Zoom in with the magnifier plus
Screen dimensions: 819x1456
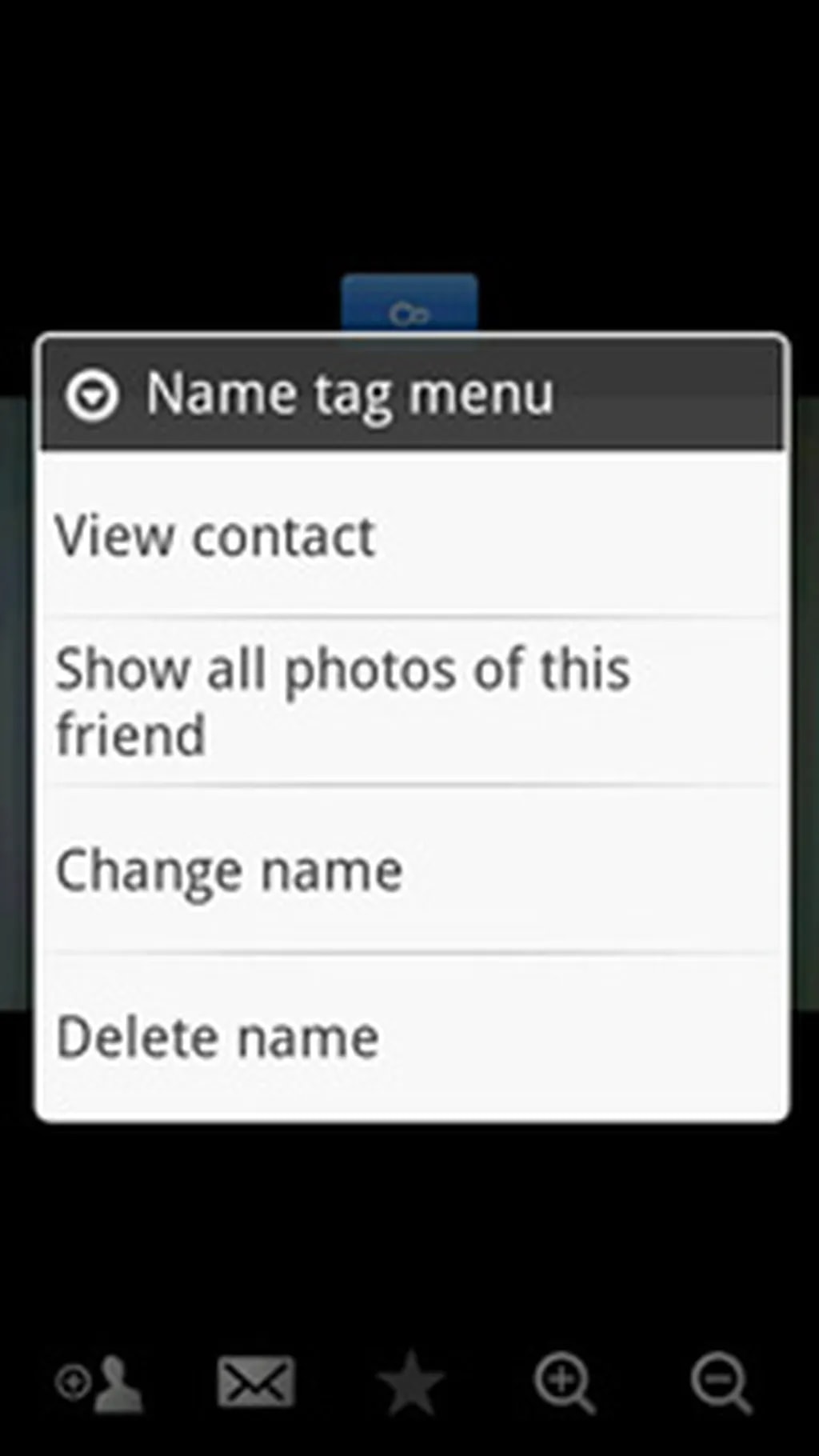point(564,1382)
